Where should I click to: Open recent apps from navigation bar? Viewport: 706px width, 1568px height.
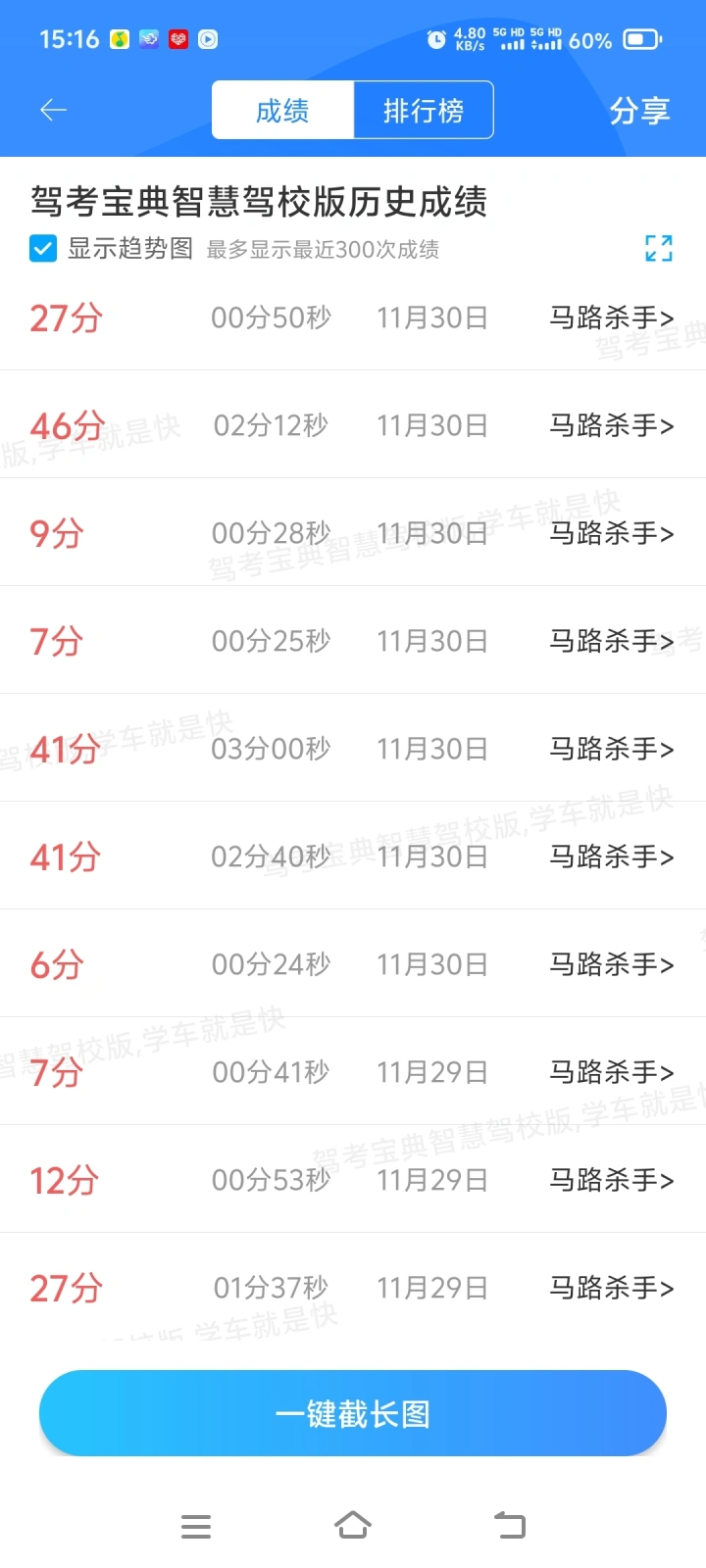(x=196, y=1526)
